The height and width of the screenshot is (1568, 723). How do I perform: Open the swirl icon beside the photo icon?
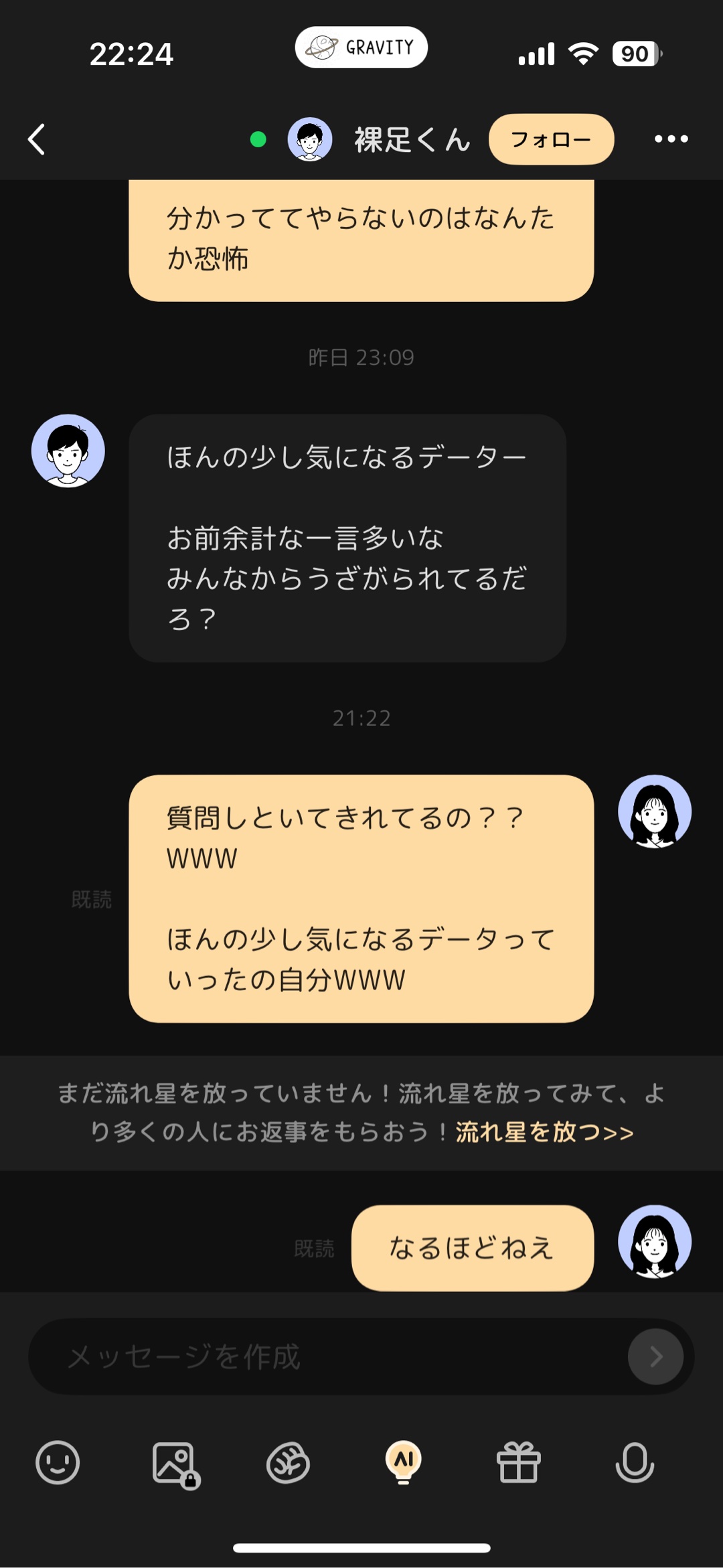(x=288, y=1463)
